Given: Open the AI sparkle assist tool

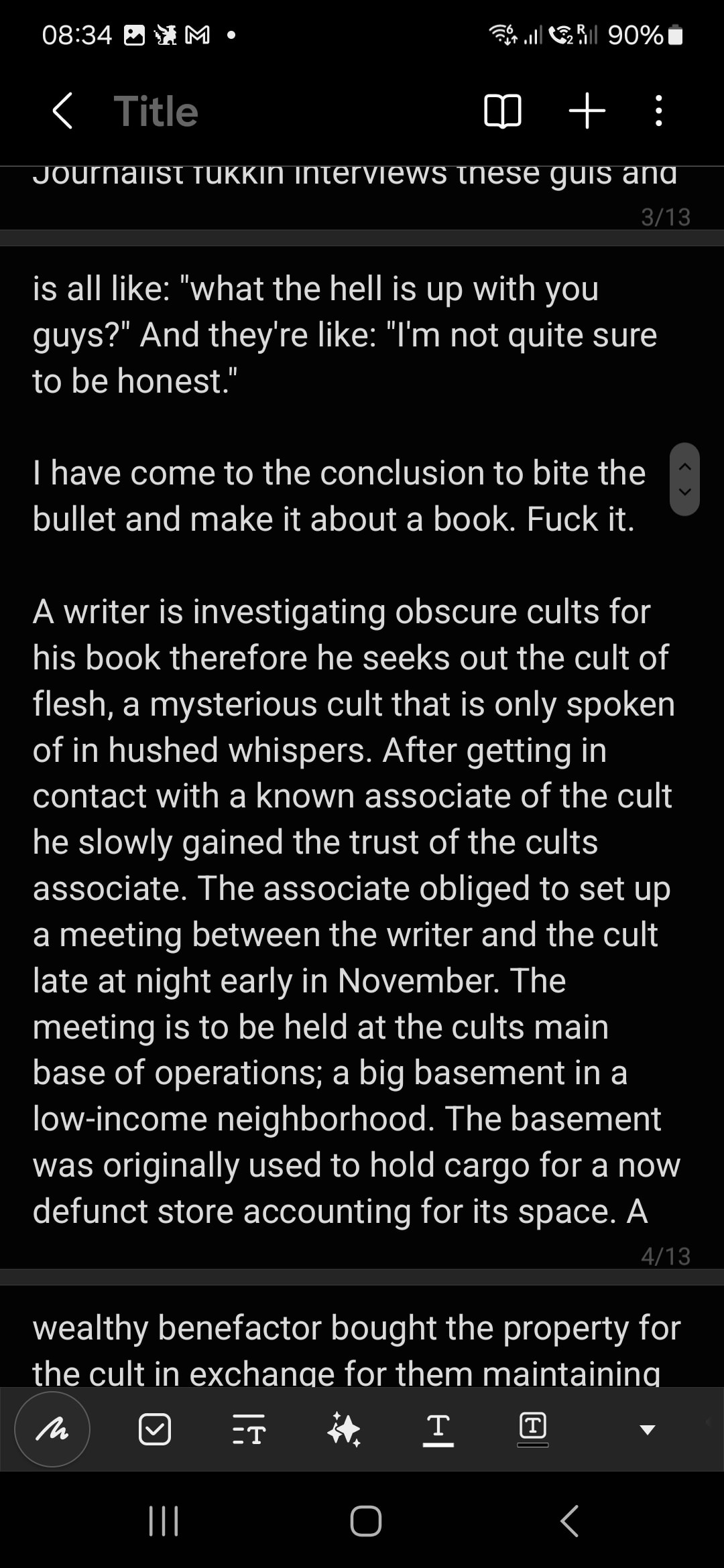Looking at the screenshot, I should (x=344, y=1429).
